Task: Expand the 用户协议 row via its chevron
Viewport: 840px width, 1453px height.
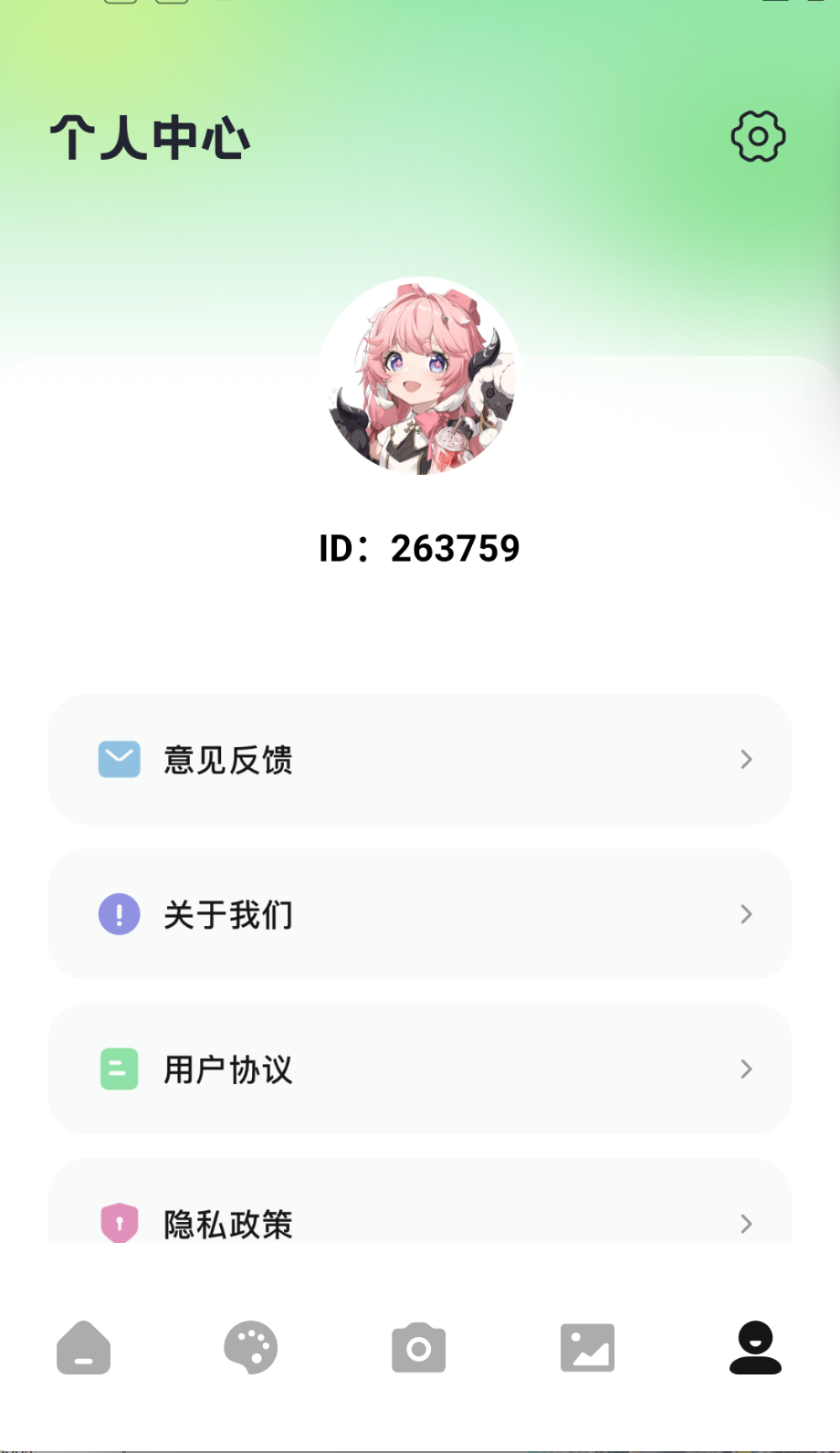Action: coord(746,1069)
